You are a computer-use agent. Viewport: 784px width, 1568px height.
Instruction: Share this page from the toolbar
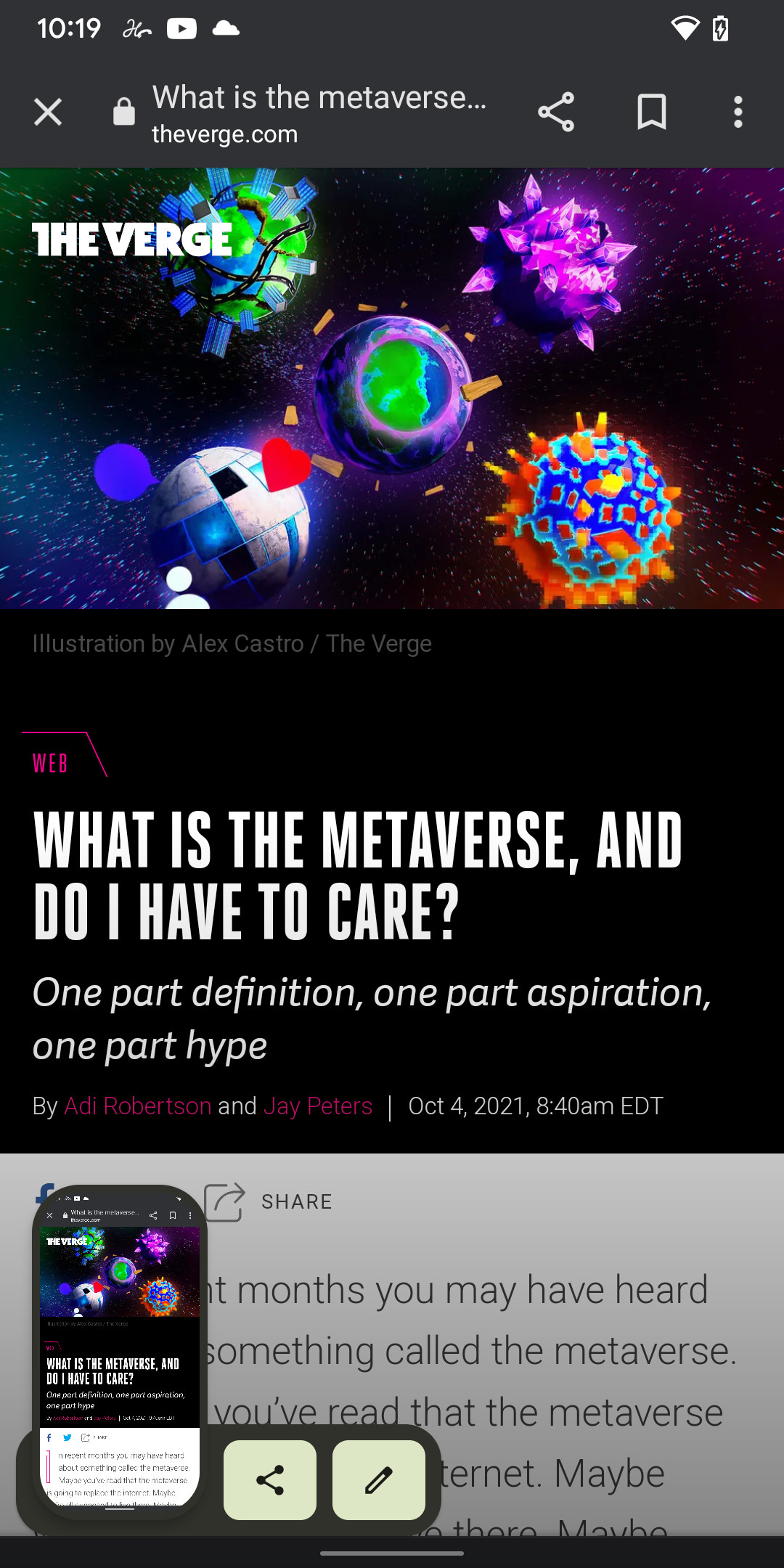556,113
